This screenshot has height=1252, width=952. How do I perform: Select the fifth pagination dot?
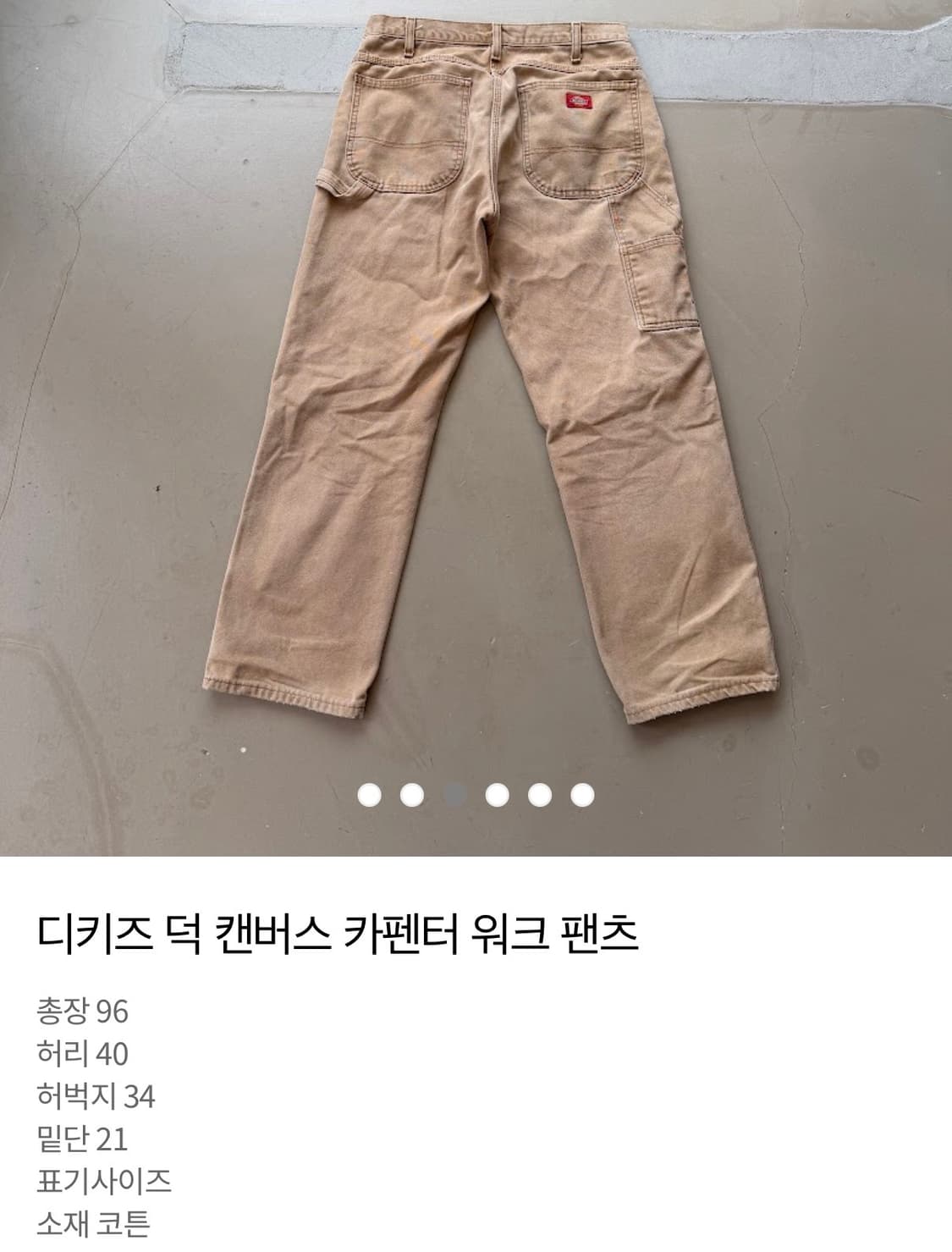pos(538,794)
